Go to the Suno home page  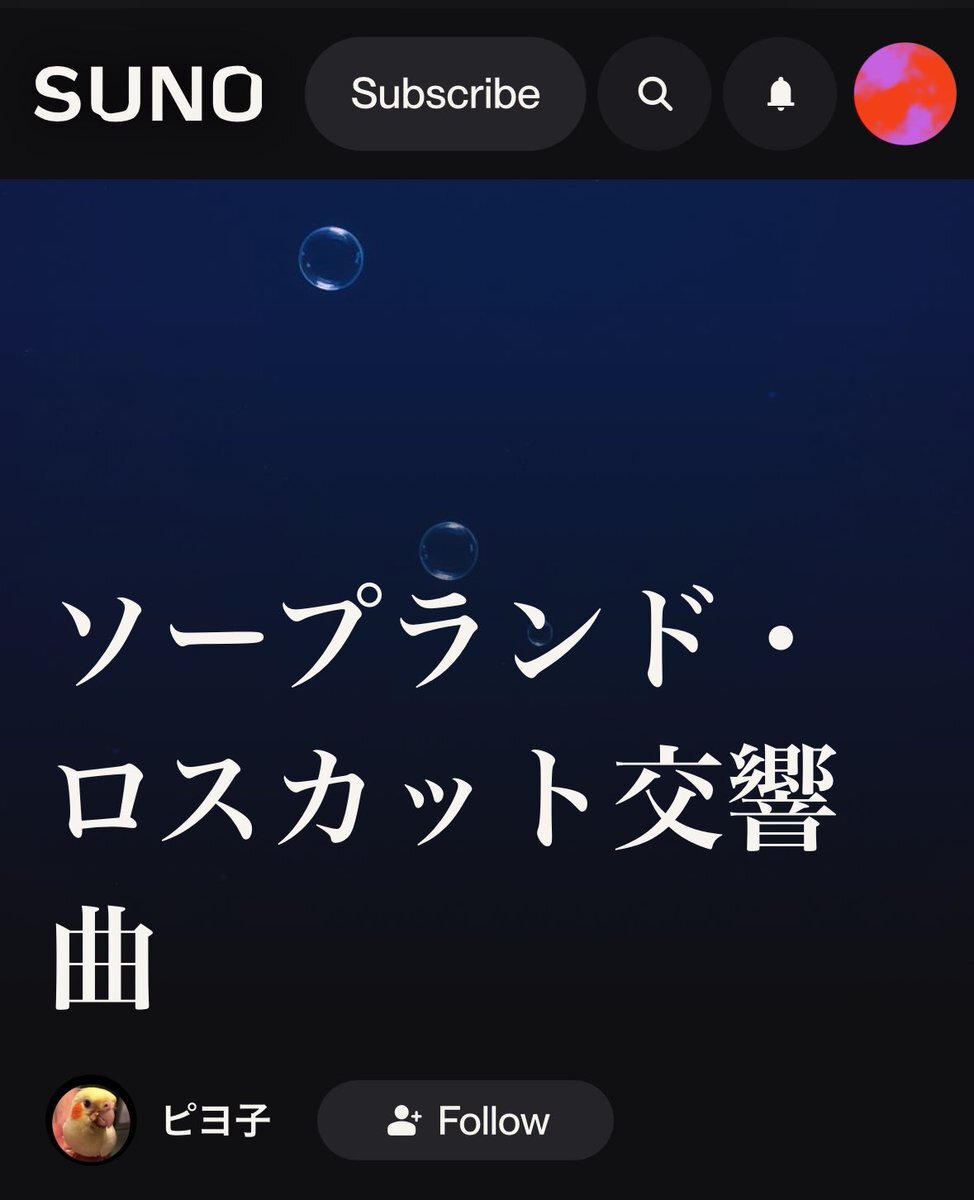[x=148, y=94]
